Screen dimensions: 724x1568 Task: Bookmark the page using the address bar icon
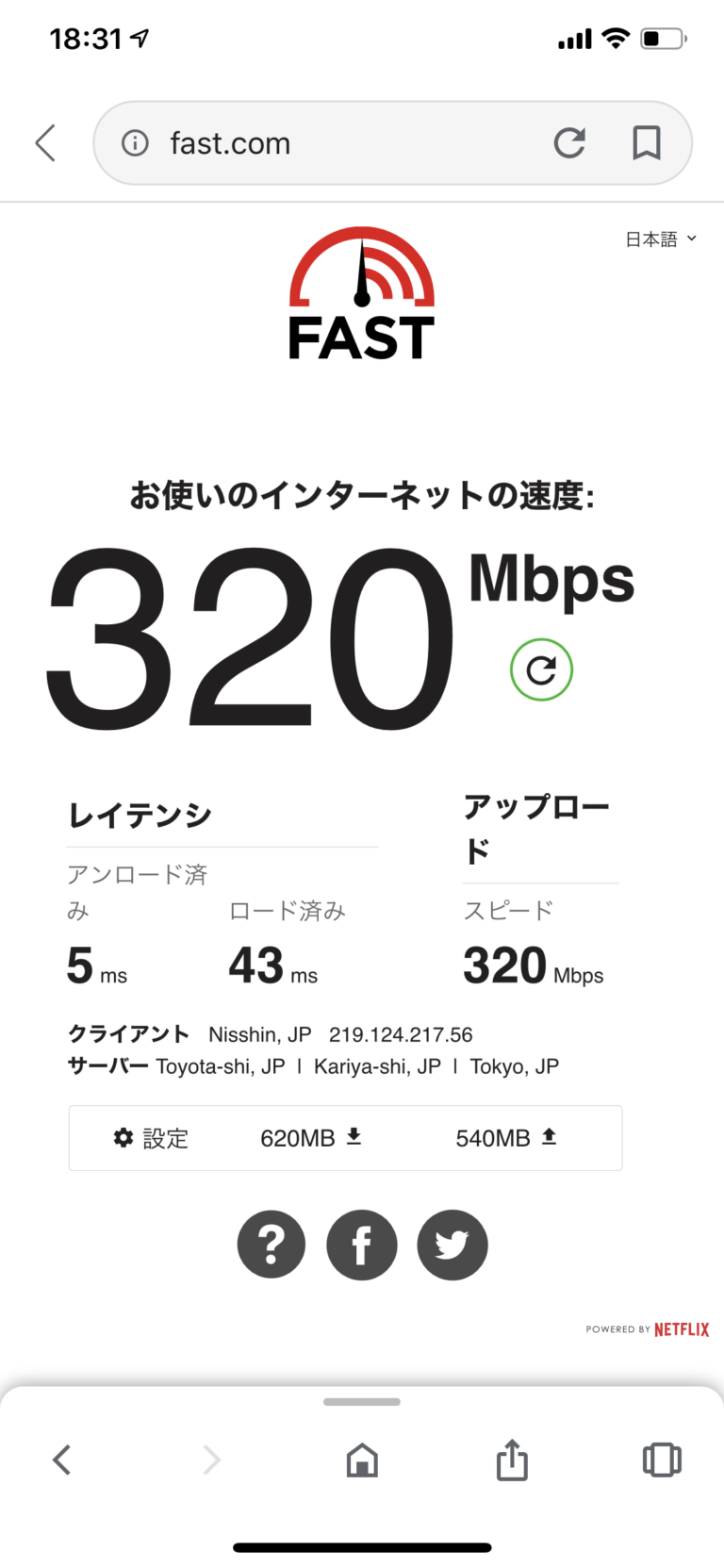pyautogui.click(x=646, y=142)
